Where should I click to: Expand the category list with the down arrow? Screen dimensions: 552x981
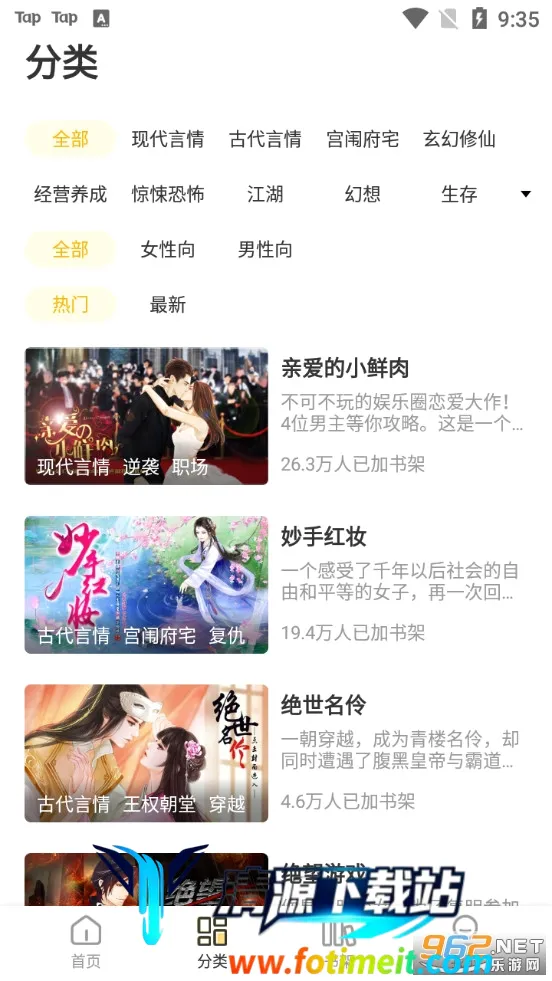point(526,194)
